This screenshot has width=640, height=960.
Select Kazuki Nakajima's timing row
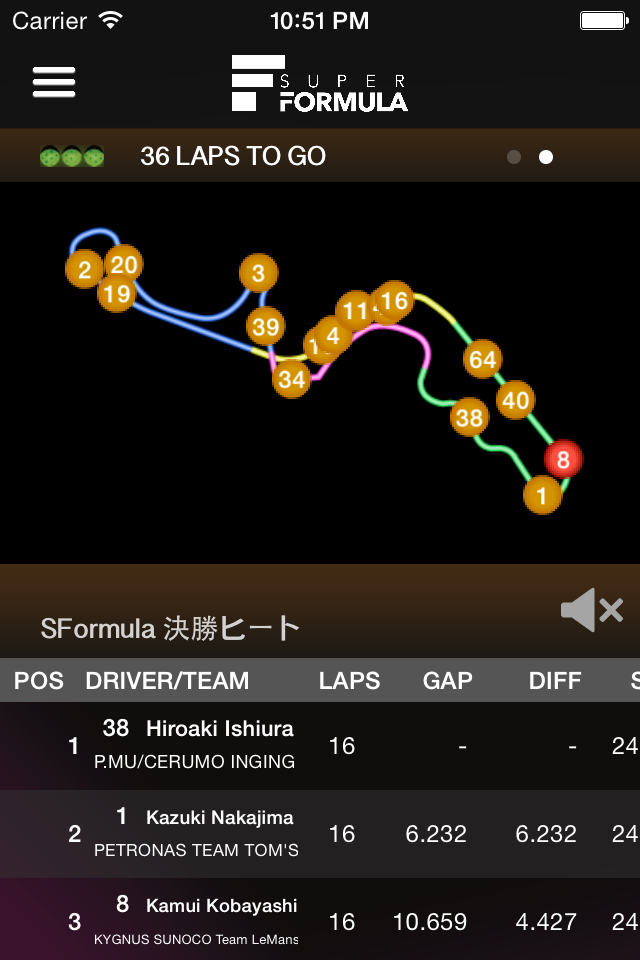(320, 833)
